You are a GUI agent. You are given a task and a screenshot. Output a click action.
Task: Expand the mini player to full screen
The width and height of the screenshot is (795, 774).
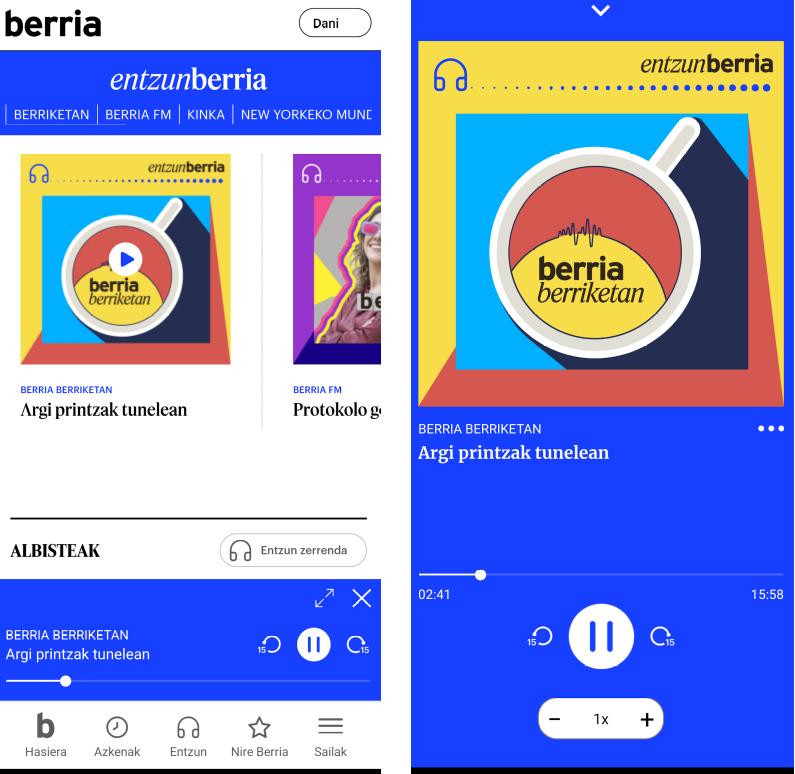(x=324, y=599)
